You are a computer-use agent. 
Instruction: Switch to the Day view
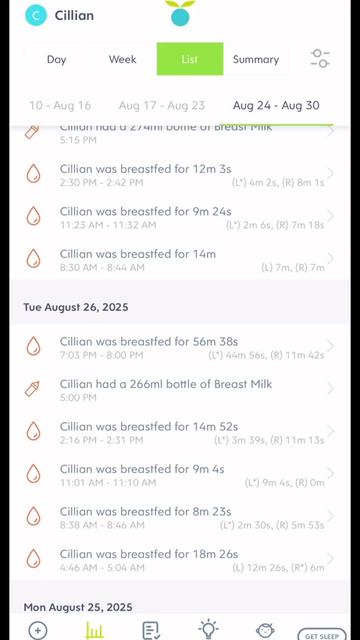[57, 59]
